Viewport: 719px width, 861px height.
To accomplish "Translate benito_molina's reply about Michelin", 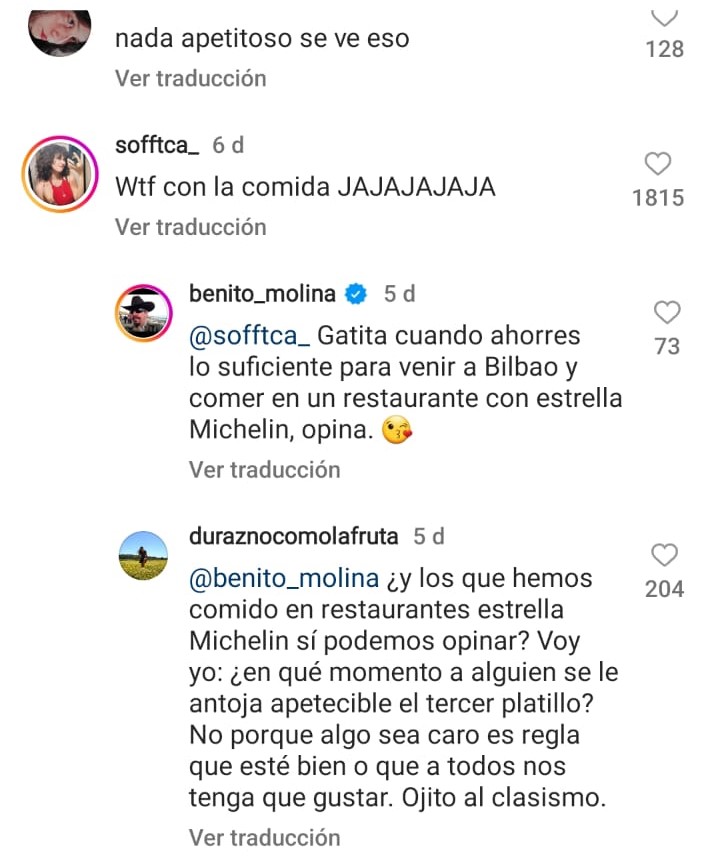I will pos(264,469).
